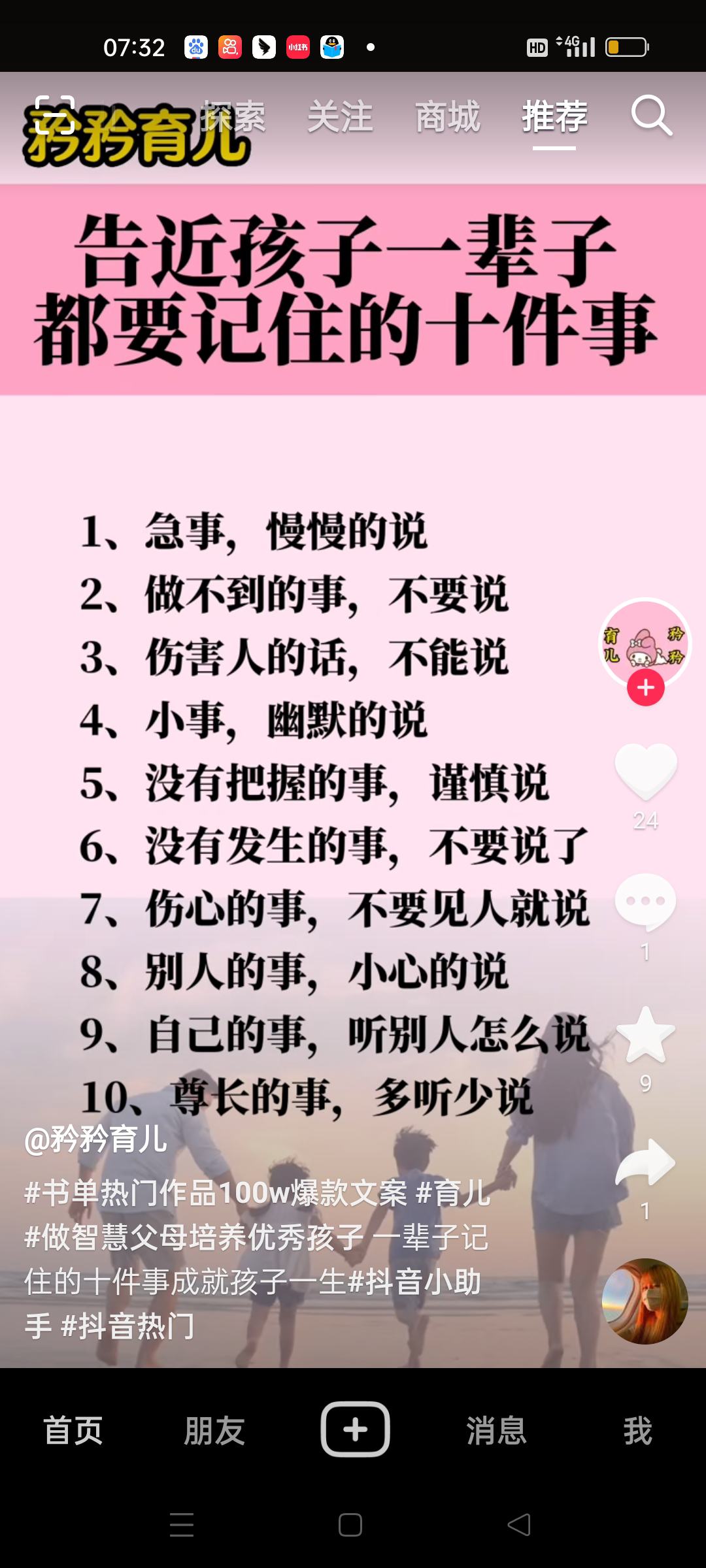Open the 我 profile tab
The width and height of the screenshot is (706, 1568).
tap(638, 1431)
